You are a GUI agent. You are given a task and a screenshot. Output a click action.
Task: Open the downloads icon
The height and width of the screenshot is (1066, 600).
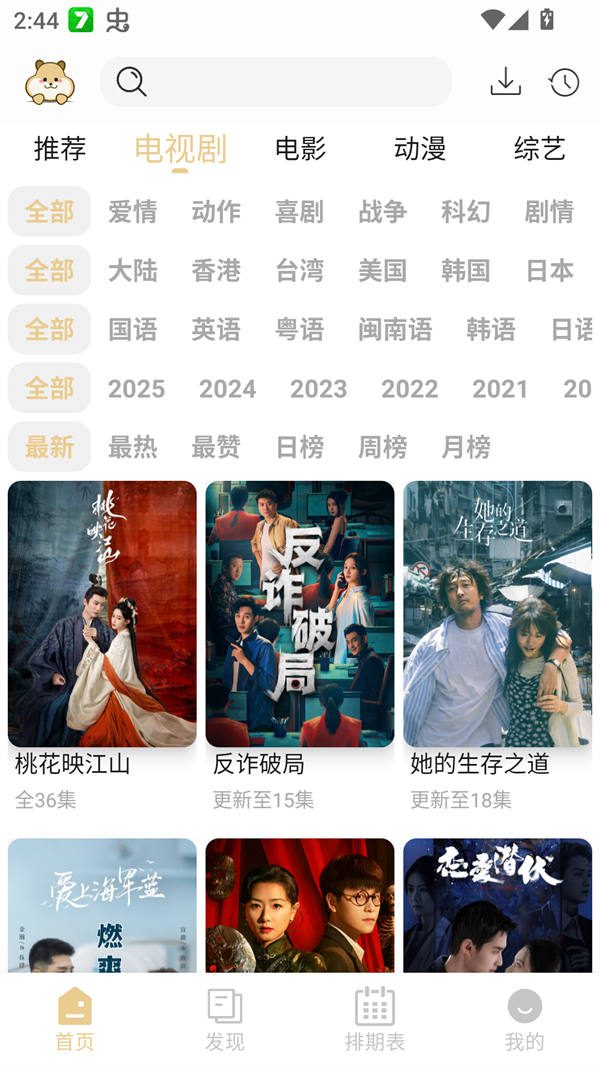pyautogui.click(x=505, y=81)
